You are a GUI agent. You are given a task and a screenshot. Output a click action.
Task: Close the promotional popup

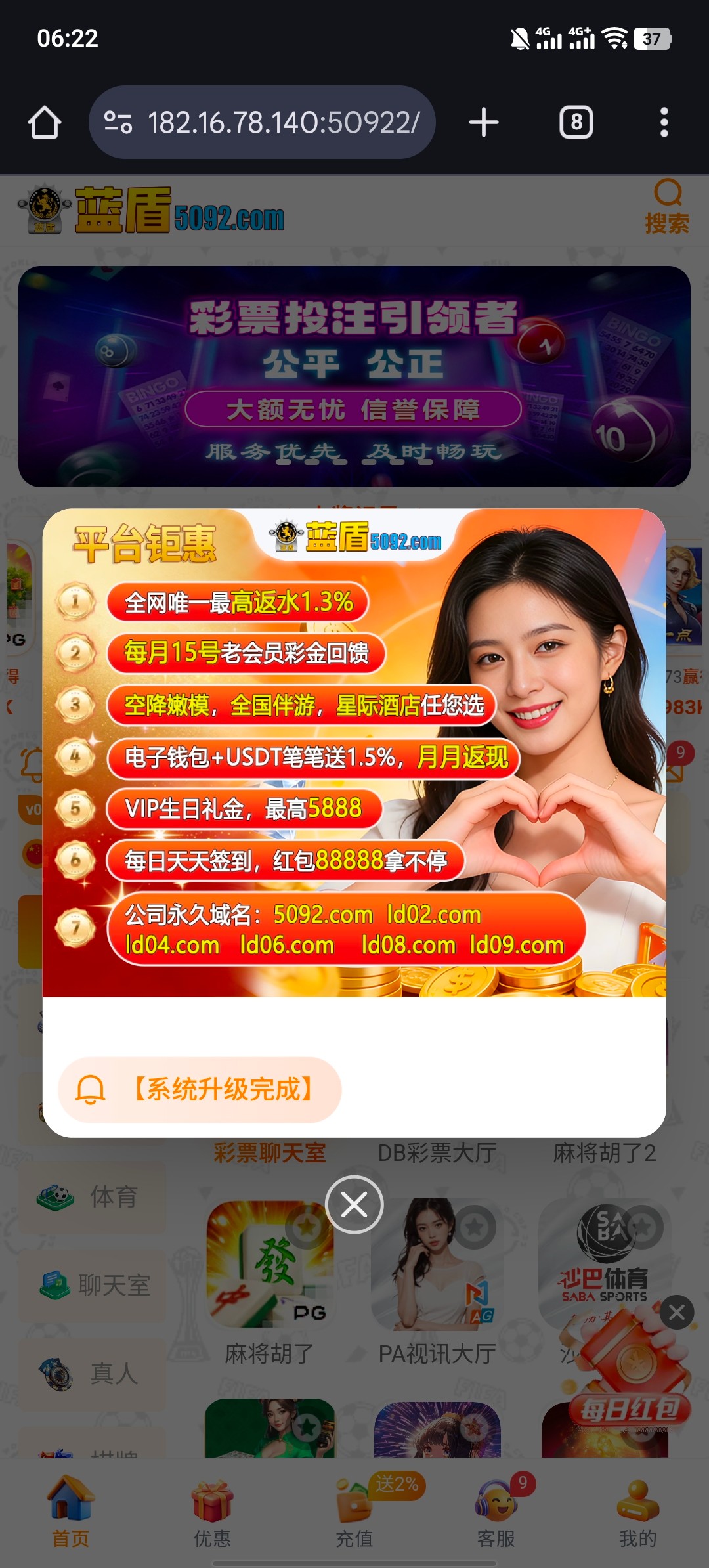pyautogui.click(x=354, y=1205)
